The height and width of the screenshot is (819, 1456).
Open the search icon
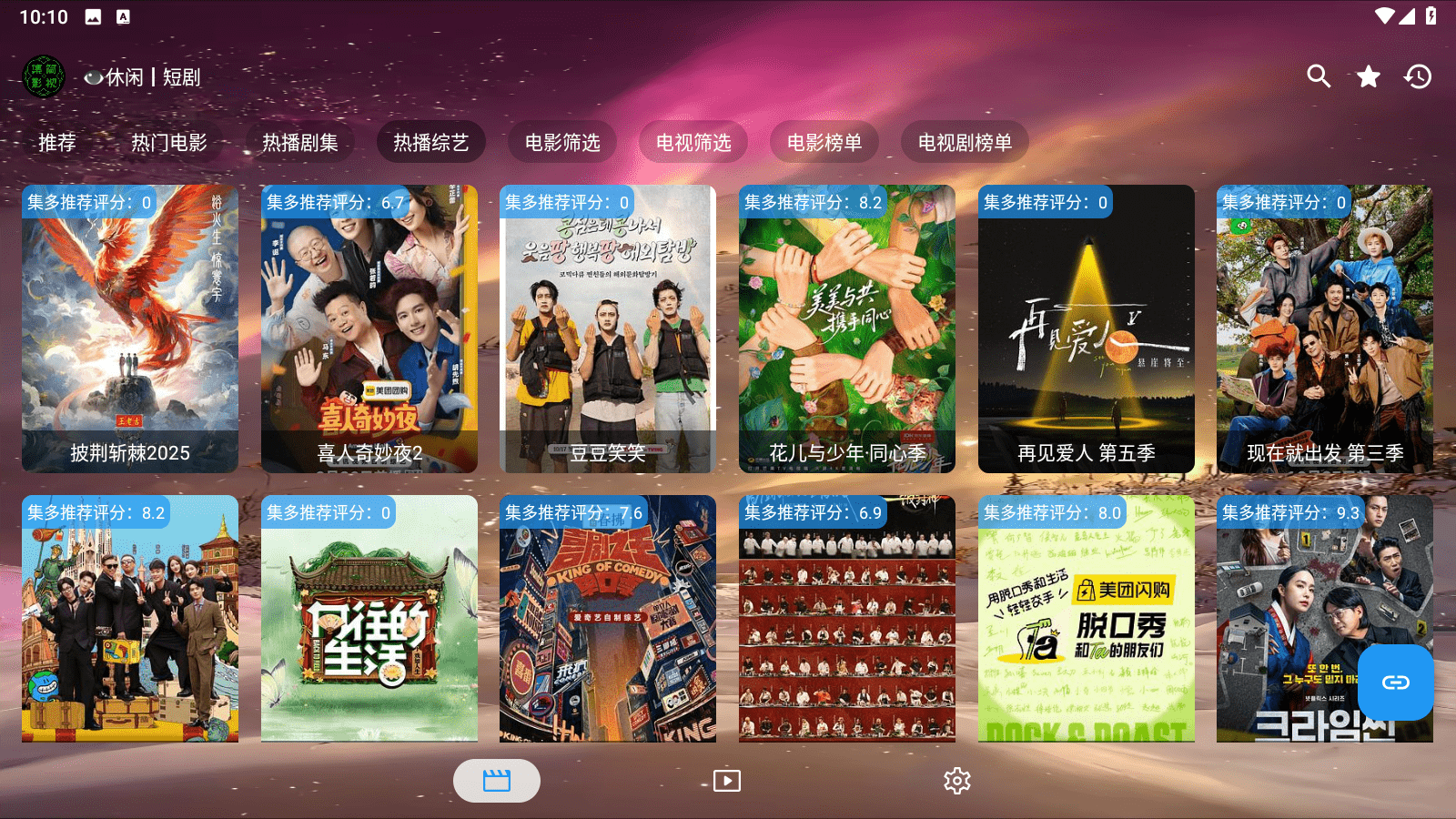[x=1319, y=76]
